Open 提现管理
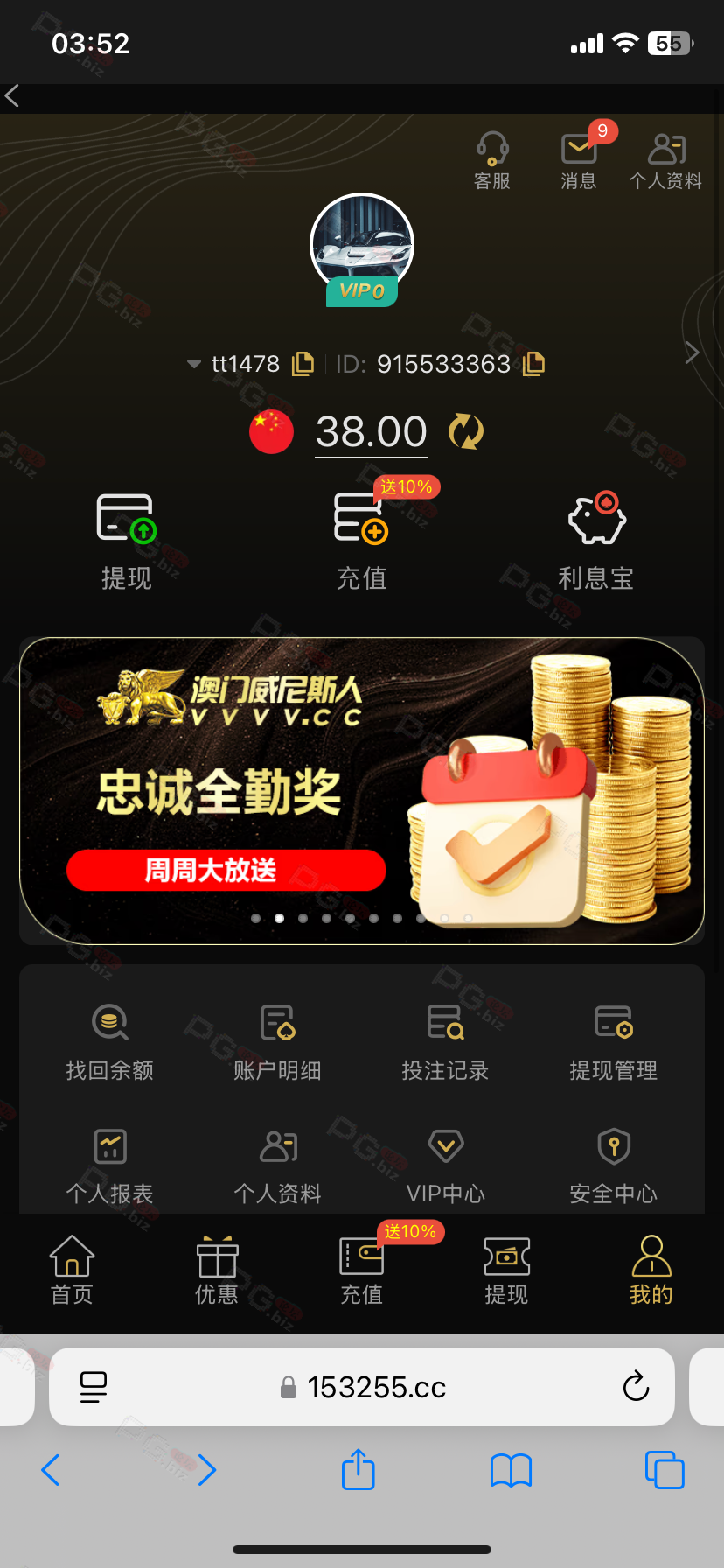 click(x=613, y=1040)
